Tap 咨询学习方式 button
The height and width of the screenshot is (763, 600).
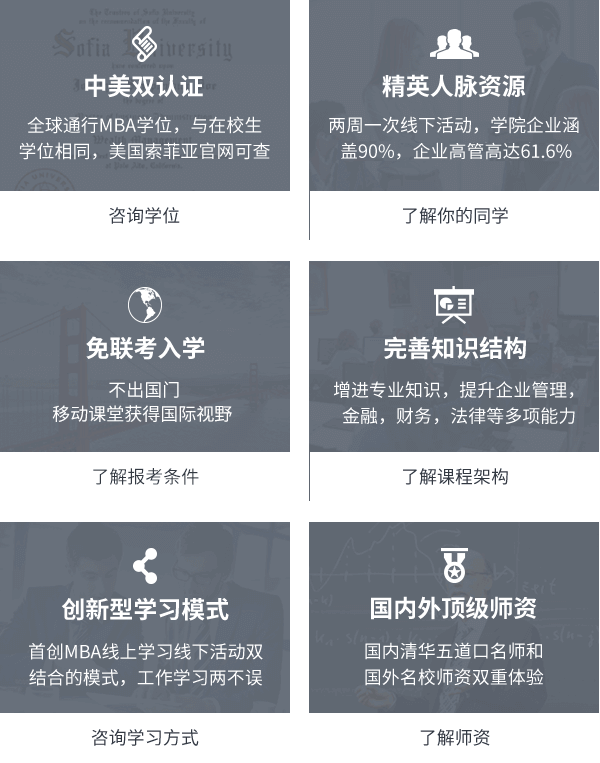[x=145, y=738]
